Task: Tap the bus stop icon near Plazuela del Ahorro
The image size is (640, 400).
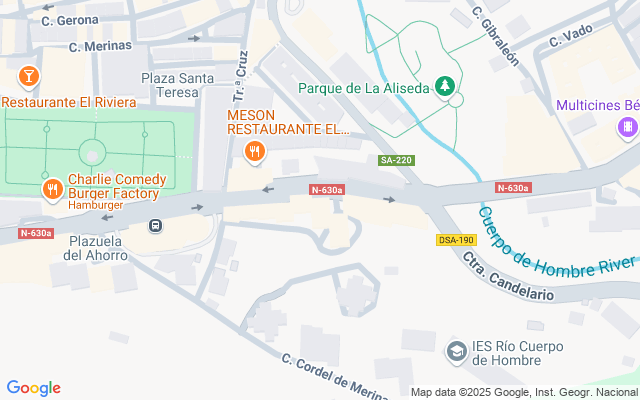Action: 155,225
